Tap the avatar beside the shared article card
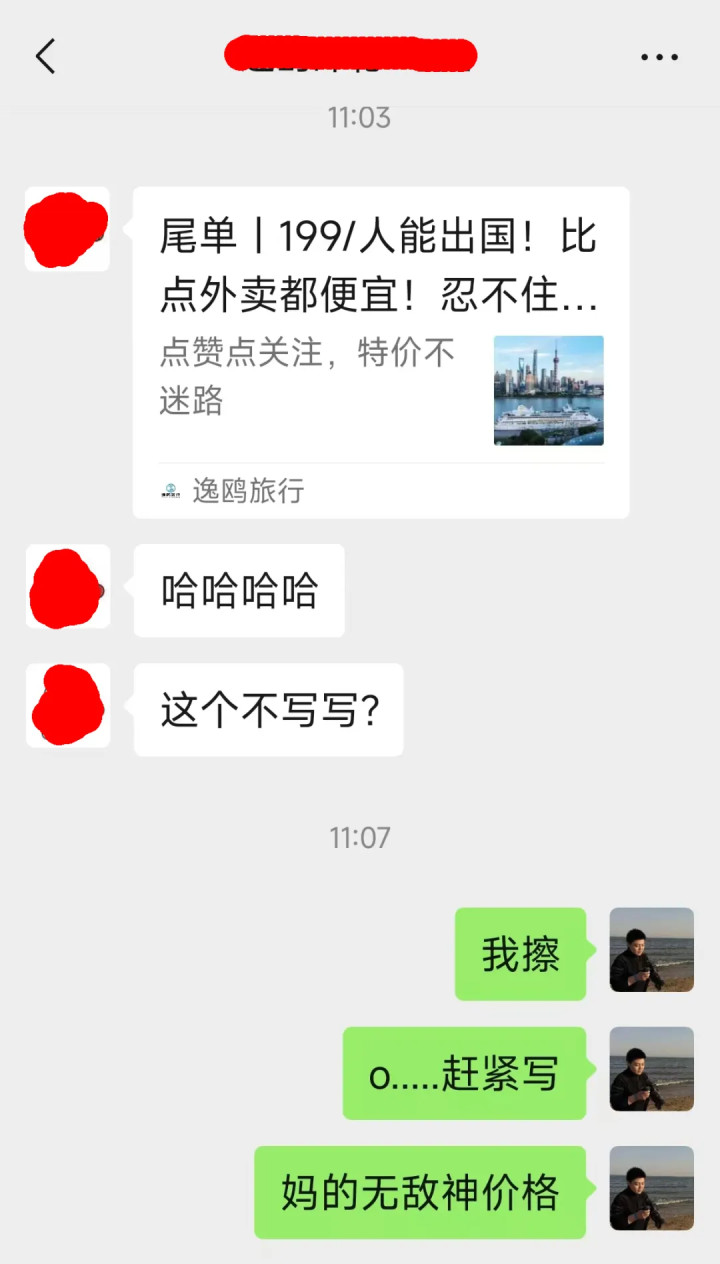The image size is (720, 1264). pos(67,229)
